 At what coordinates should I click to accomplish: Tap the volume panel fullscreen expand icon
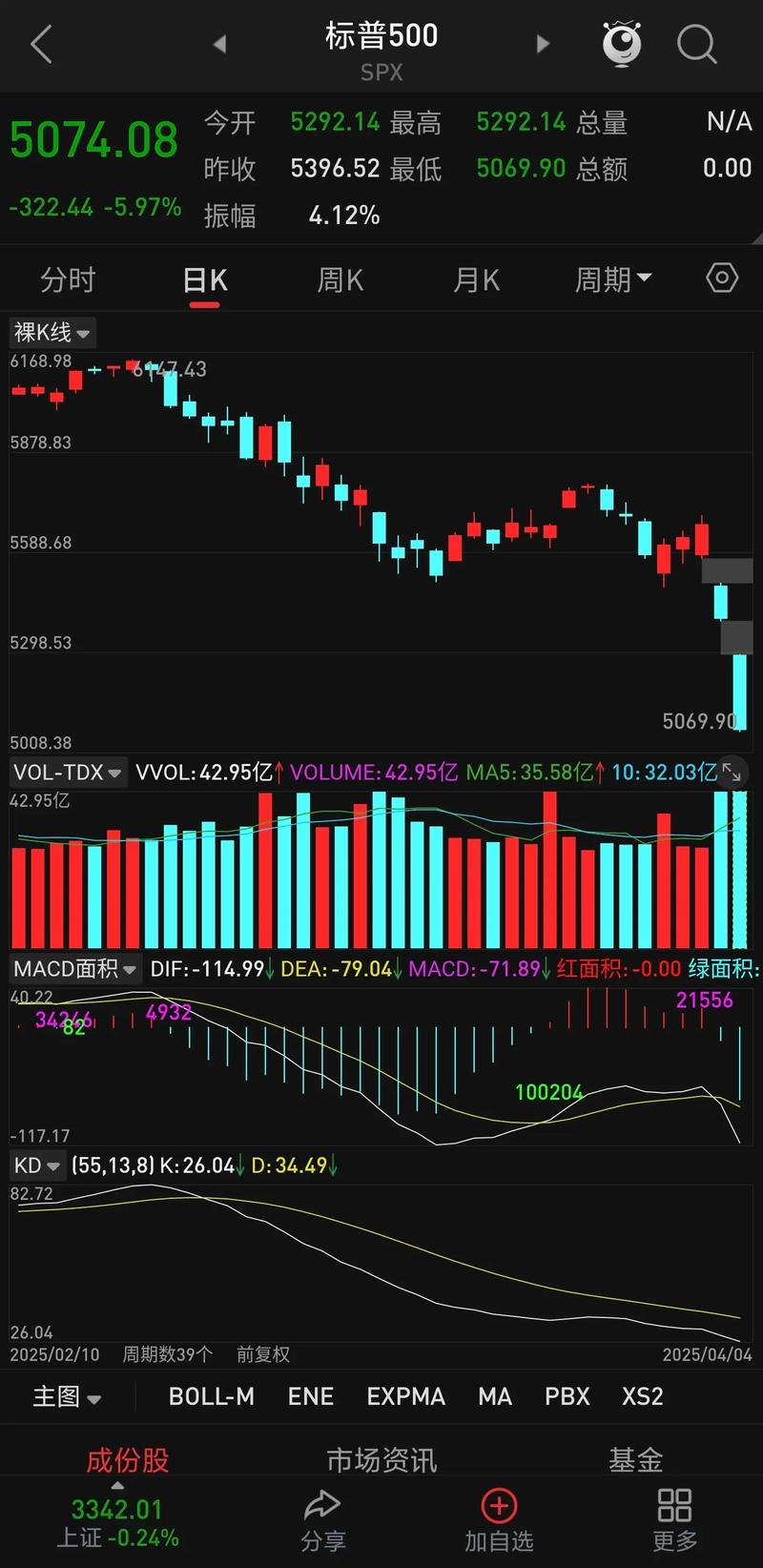click(732, 773)
